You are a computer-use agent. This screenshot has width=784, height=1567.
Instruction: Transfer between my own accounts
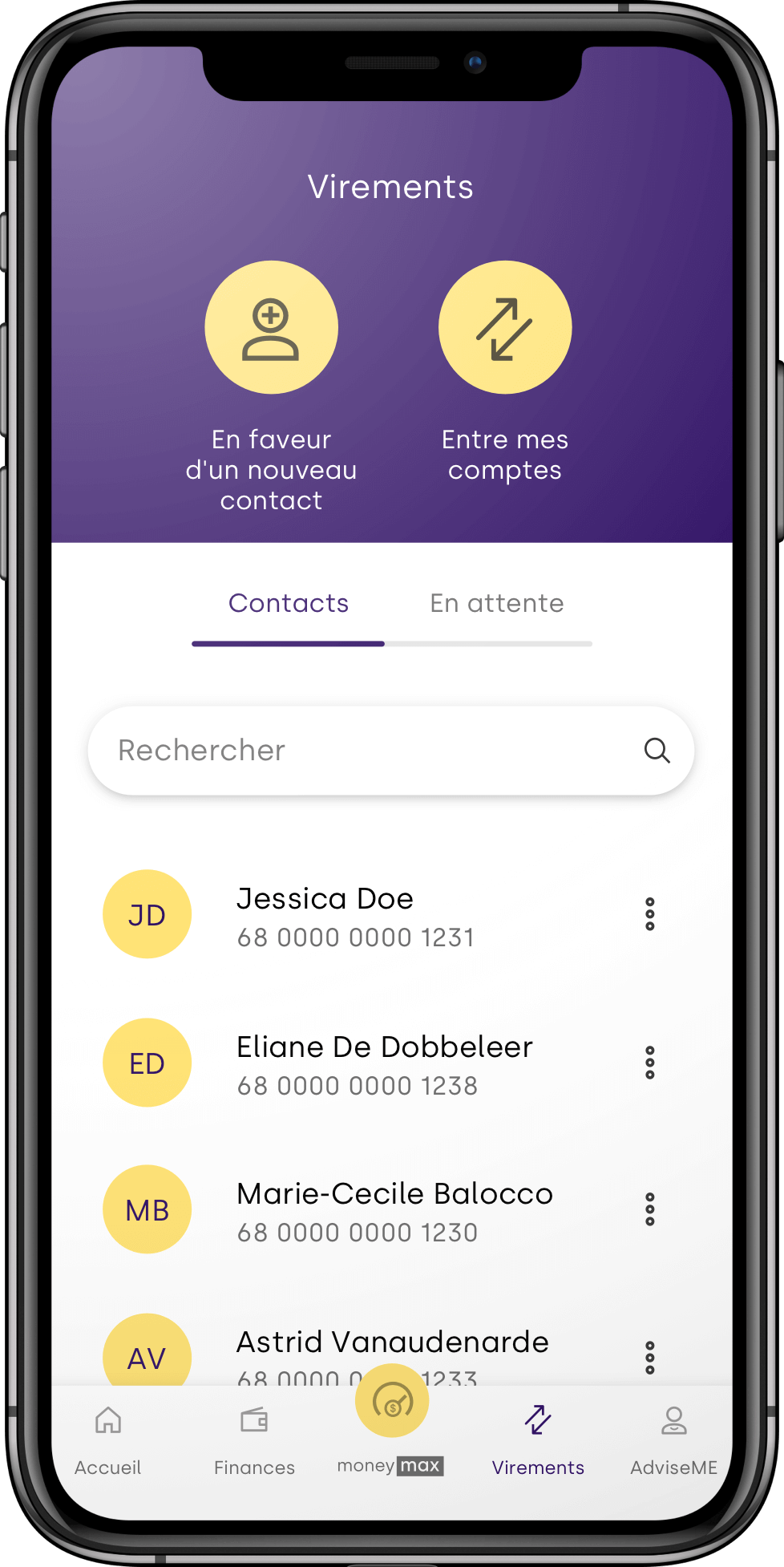505,327
